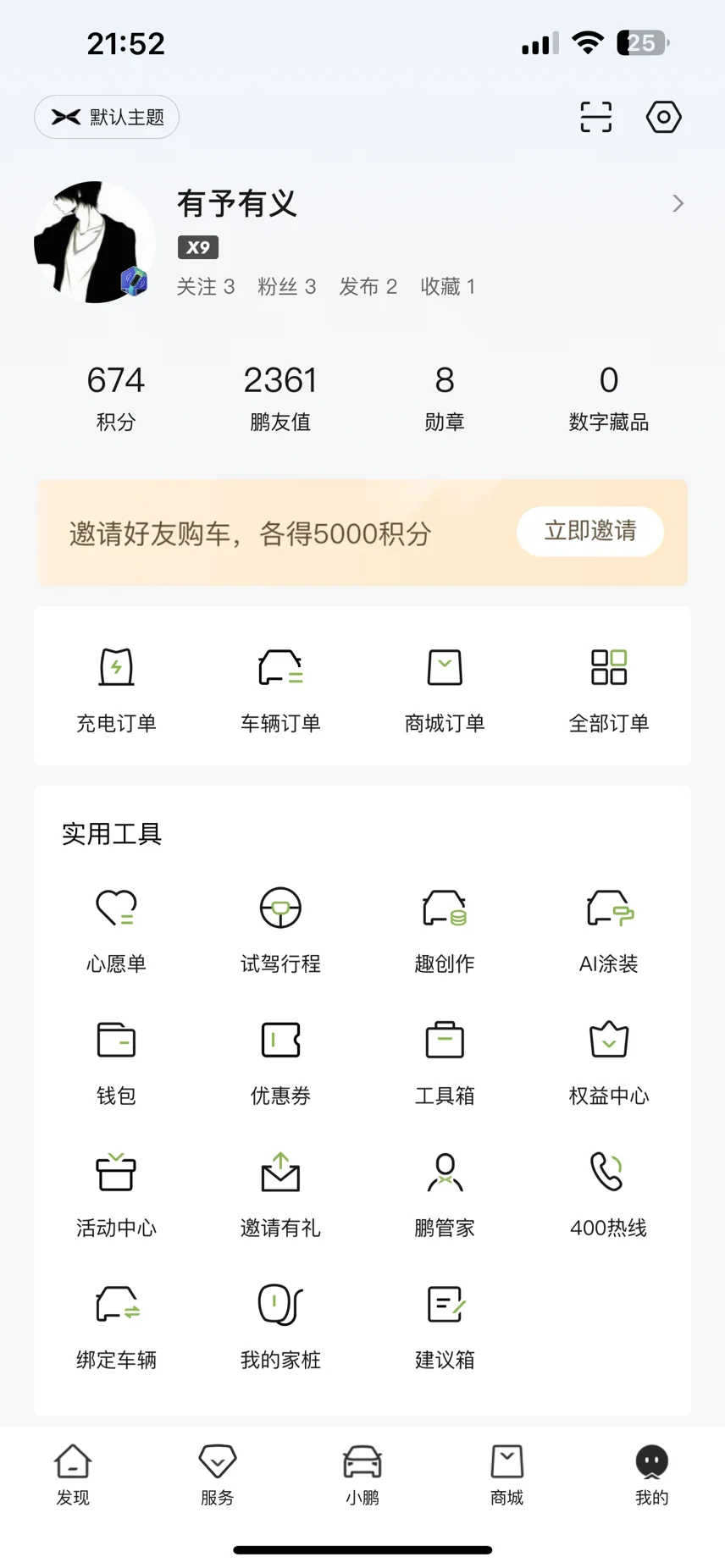View 优惠券 coupons
Image resolution: width=725 pixels, height=1568 pixels.
click(280, 1059)
